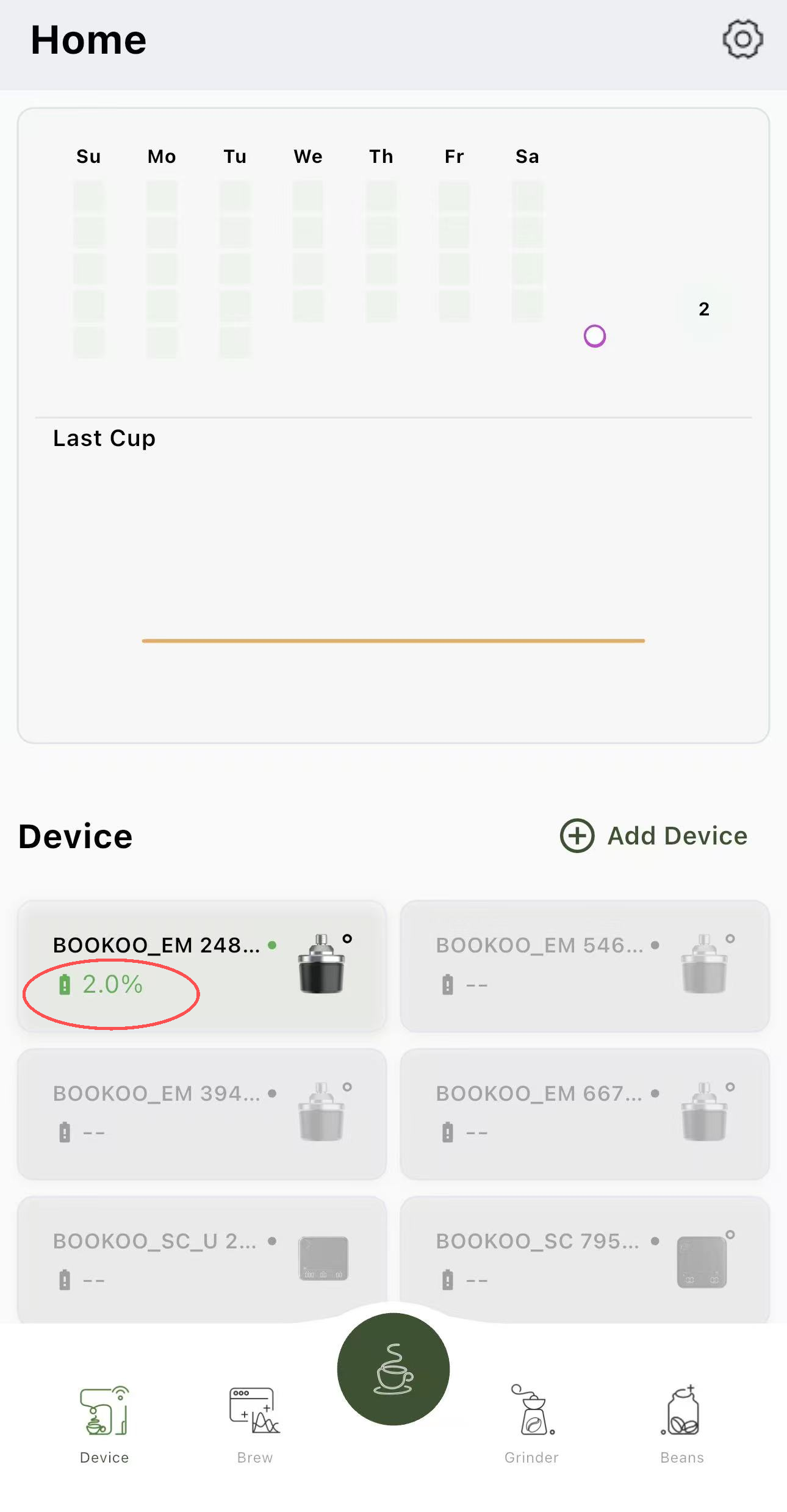Open BOOKOO_EM 546 device card
Viewport: 787px width, 1512px height.
pos(584,966)
